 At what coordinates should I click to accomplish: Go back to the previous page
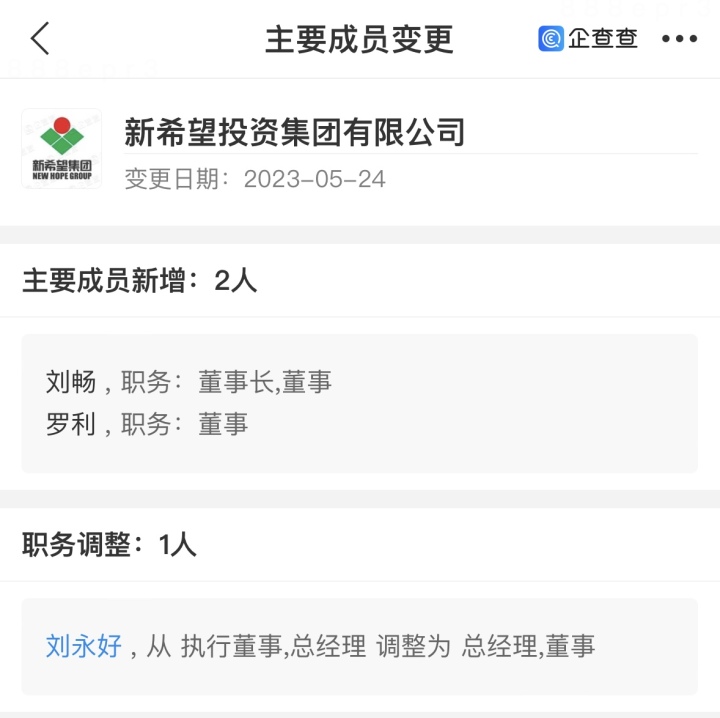pyautogui.click(x=40, y=39)
